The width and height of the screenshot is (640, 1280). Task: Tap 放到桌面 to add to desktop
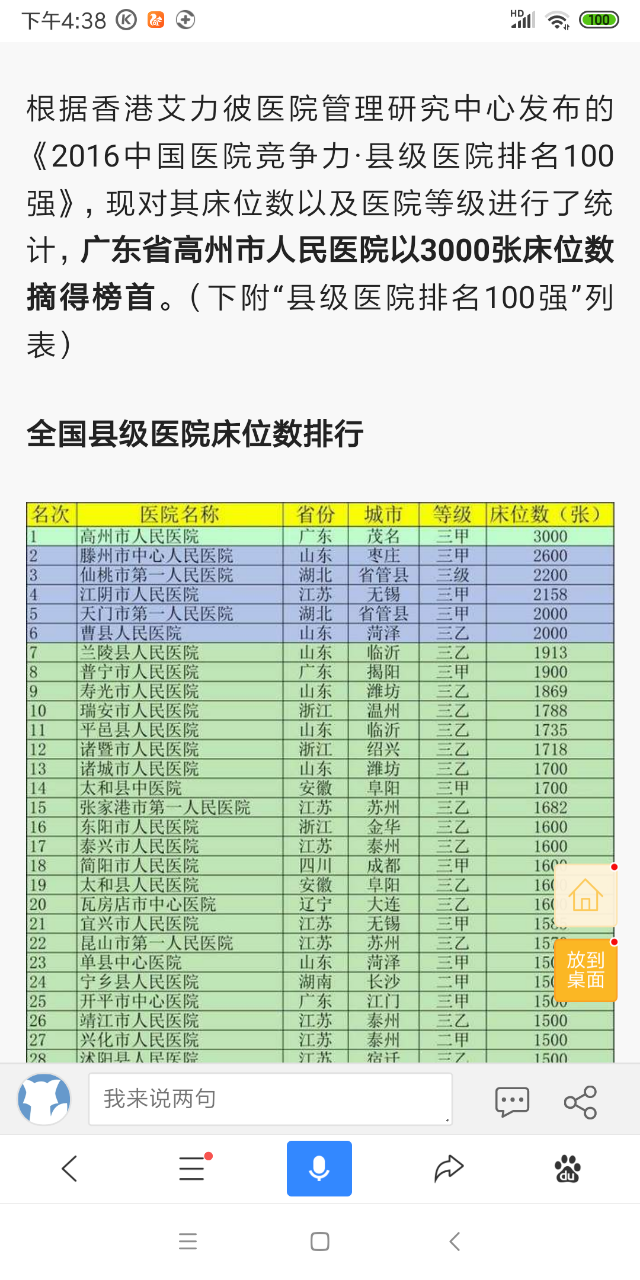(x=585, y=970)
